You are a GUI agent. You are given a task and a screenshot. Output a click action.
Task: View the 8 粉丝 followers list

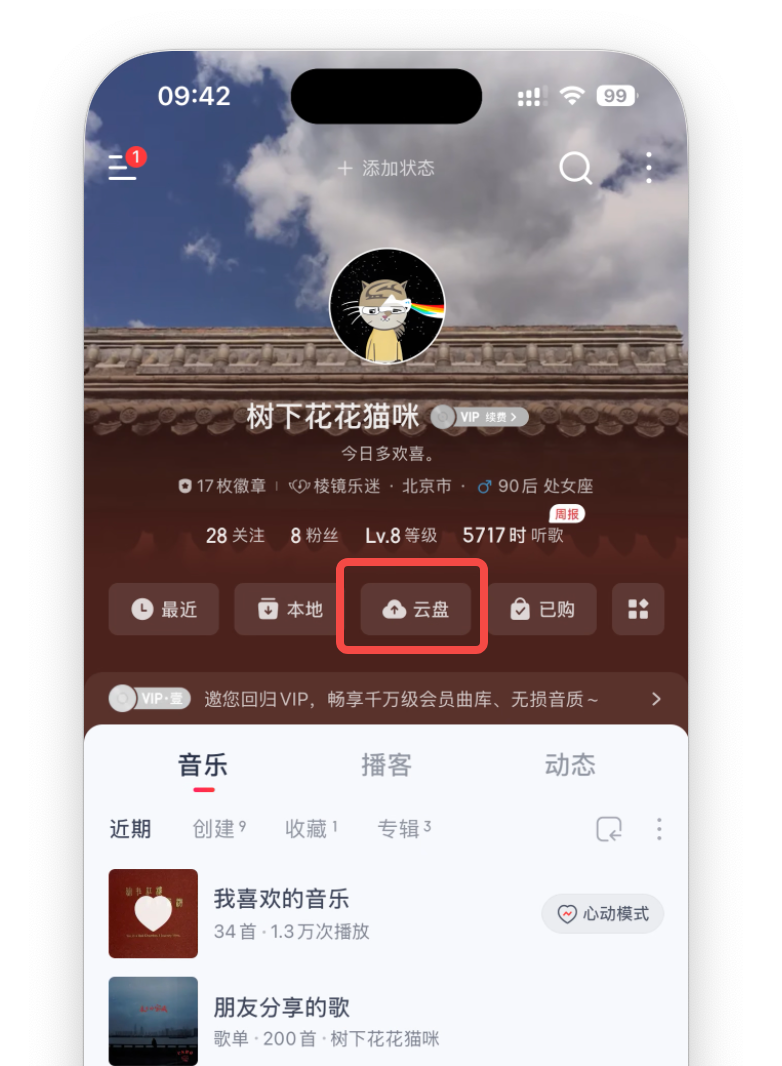[x=317, y=535]
